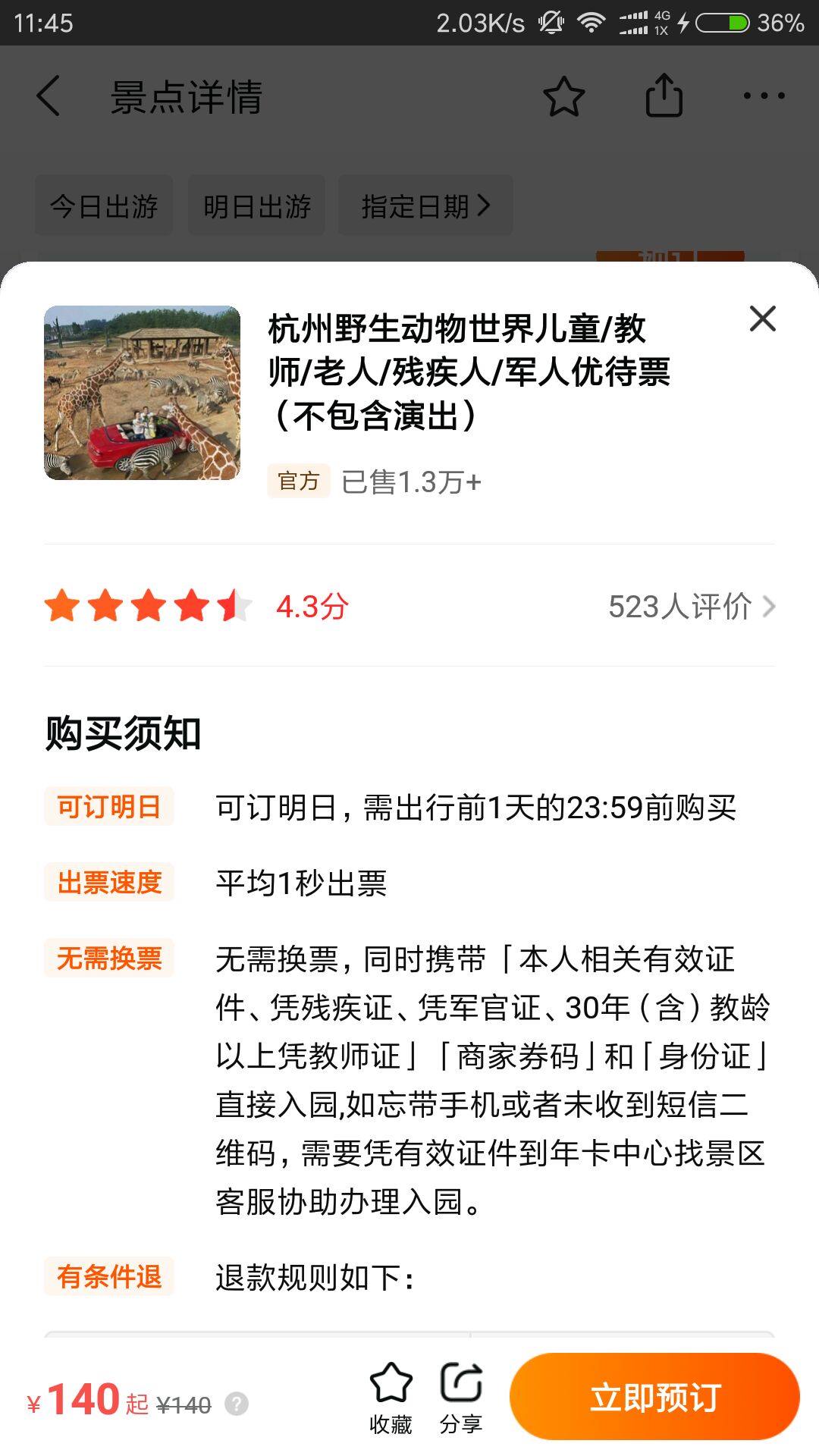Share this ticket via 分享
Viewport: 819px width, 1456px height.
(x=461, y=1398)
